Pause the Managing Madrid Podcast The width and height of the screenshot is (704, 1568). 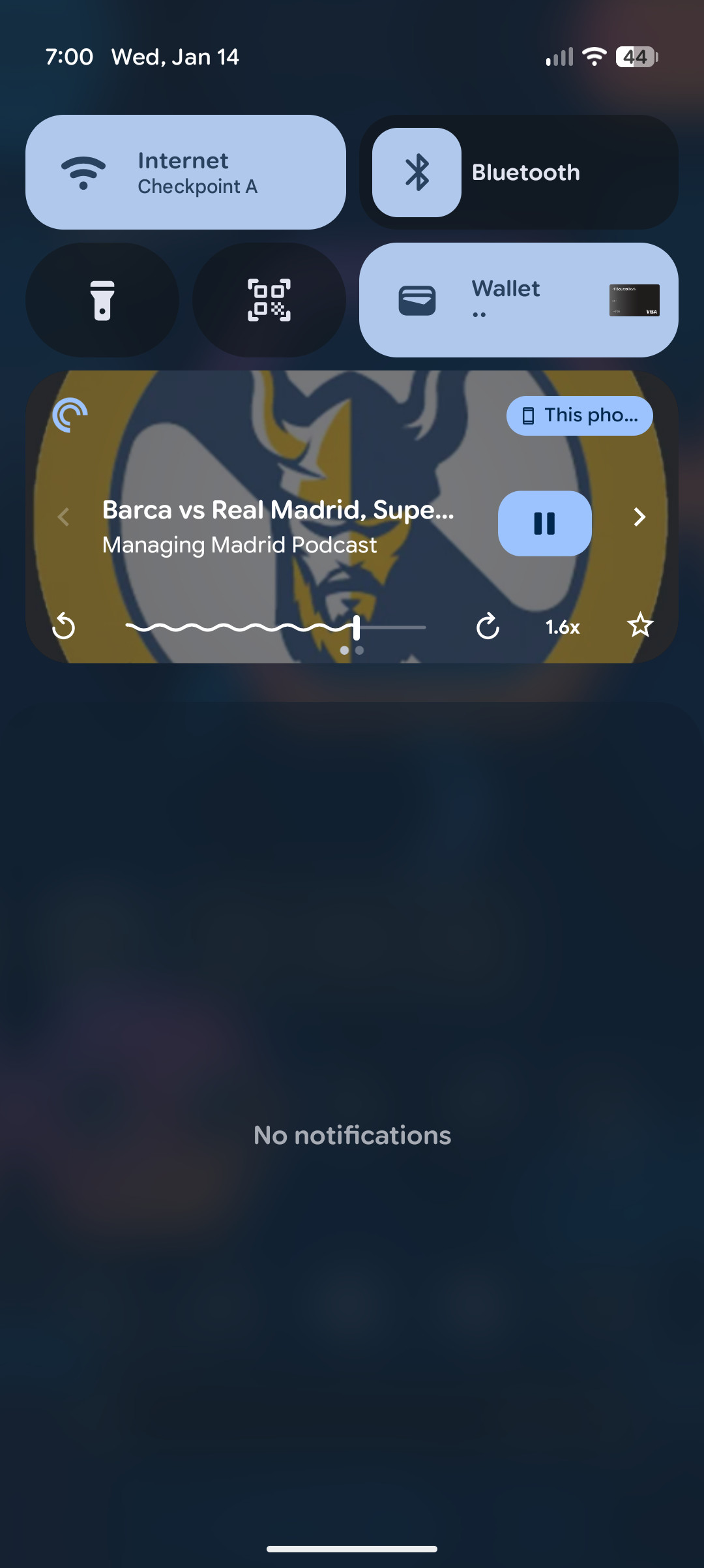(545, 524)
